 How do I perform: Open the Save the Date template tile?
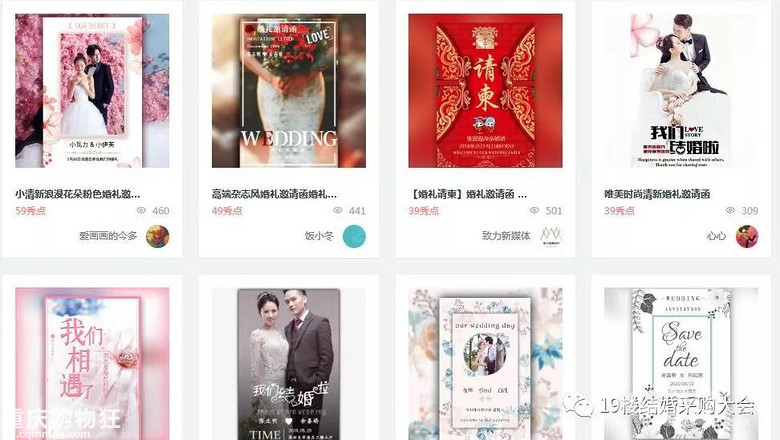pos(682,363)
